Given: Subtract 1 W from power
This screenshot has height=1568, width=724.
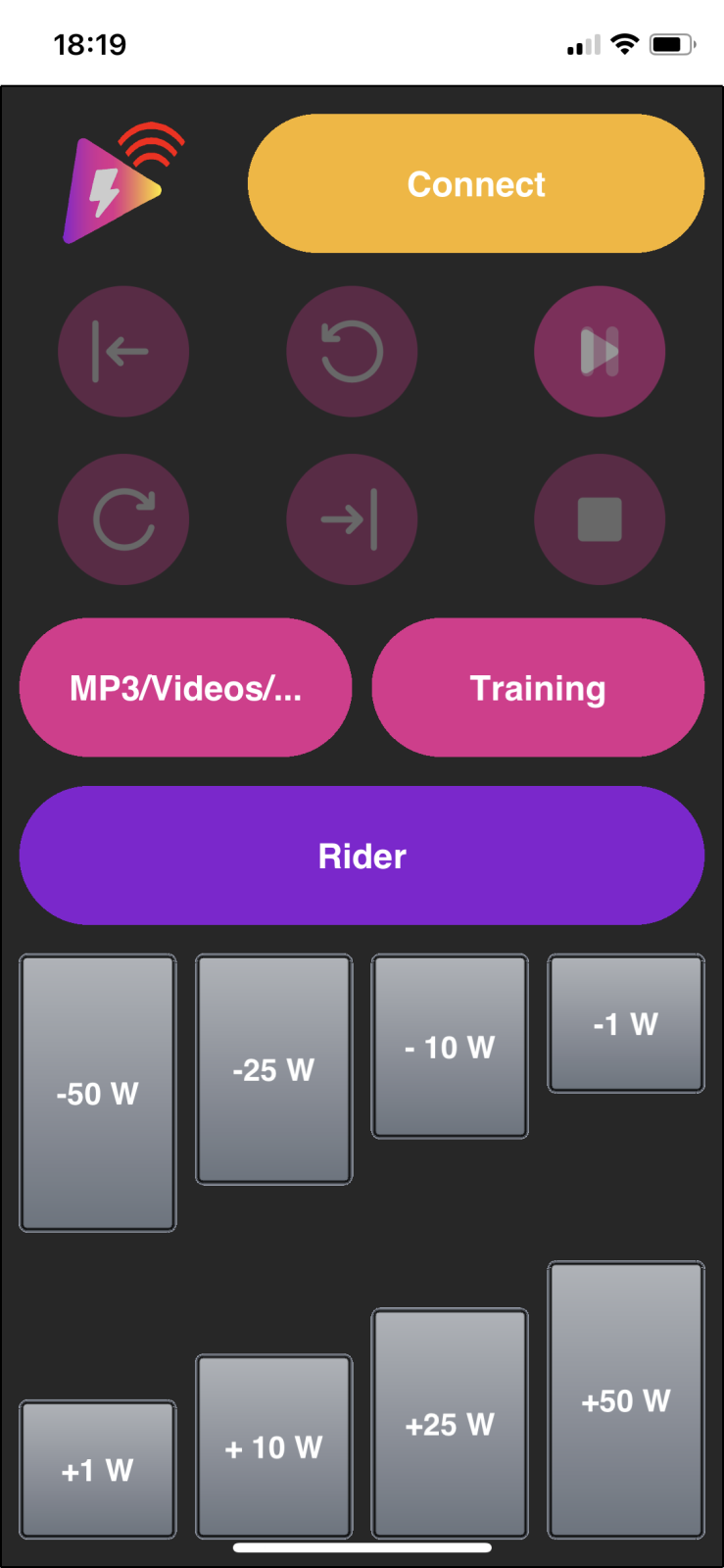Looking at the screenshot, I should (625, 1023).
